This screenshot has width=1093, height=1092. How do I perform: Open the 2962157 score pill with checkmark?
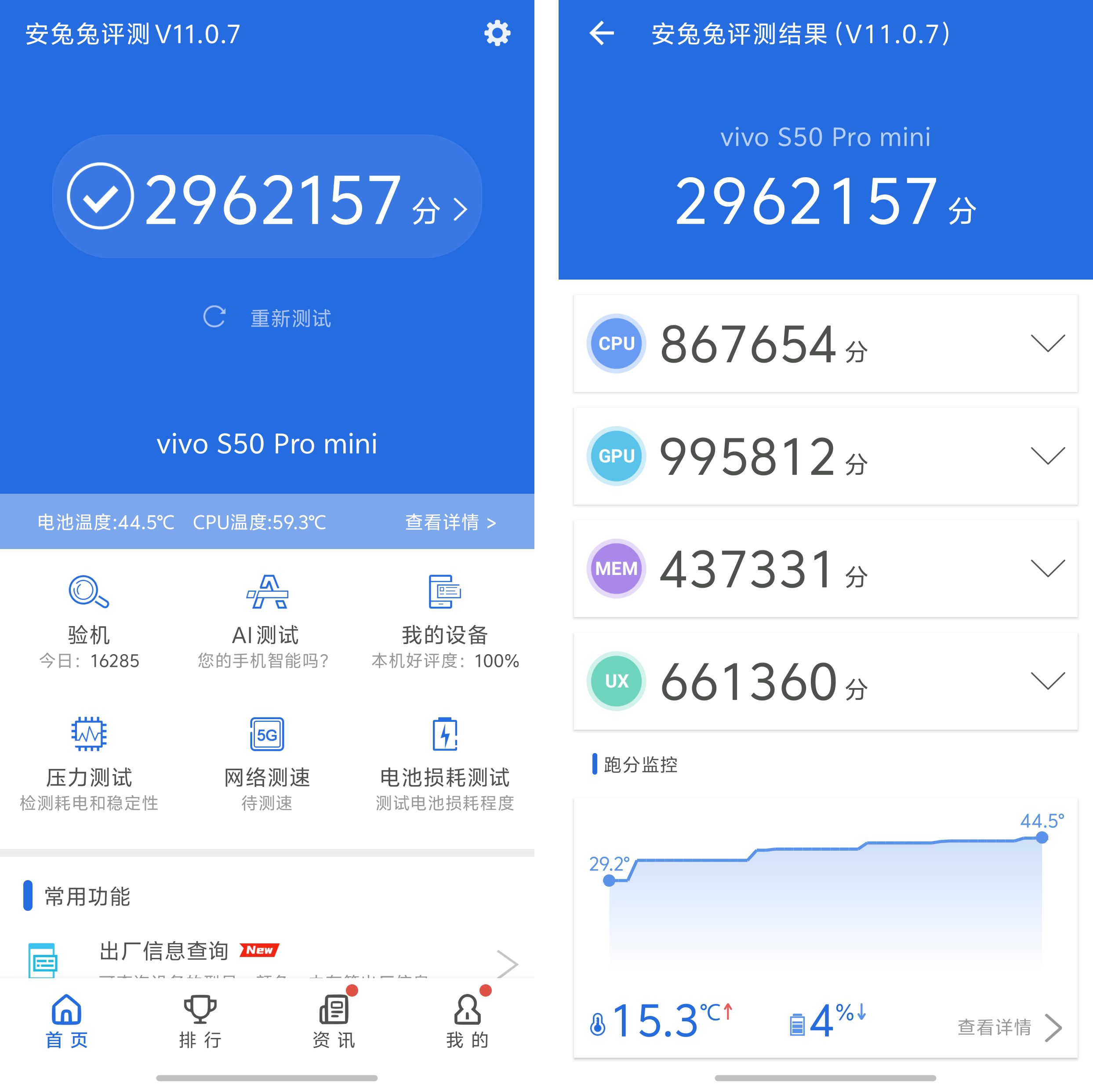click(x=267, y=197)
